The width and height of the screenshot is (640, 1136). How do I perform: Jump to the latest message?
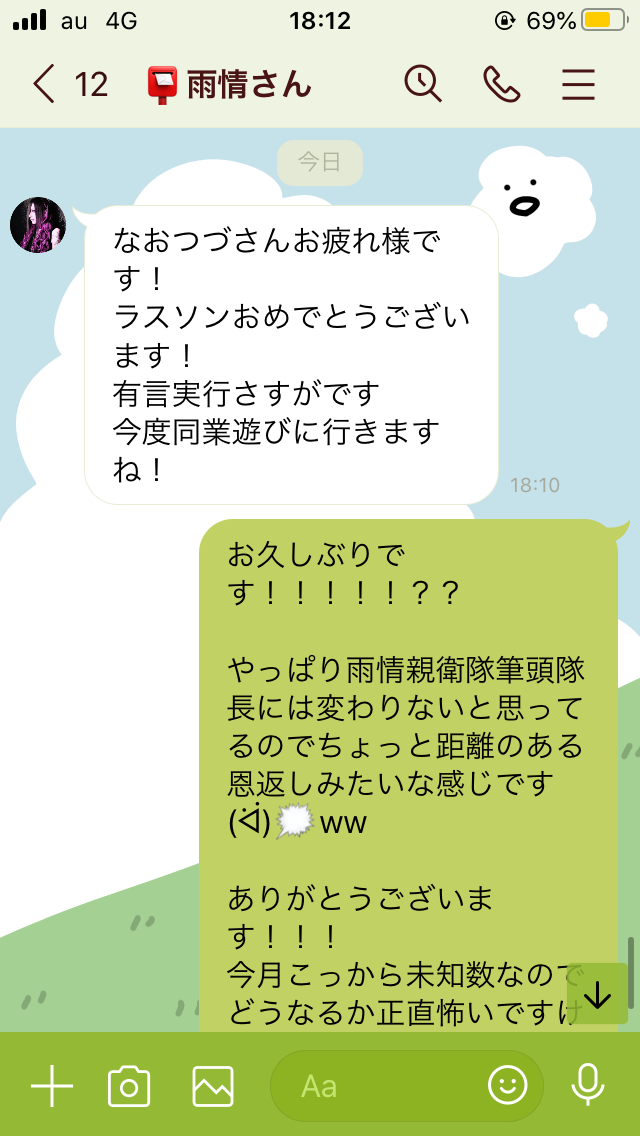tap(597, 994)
